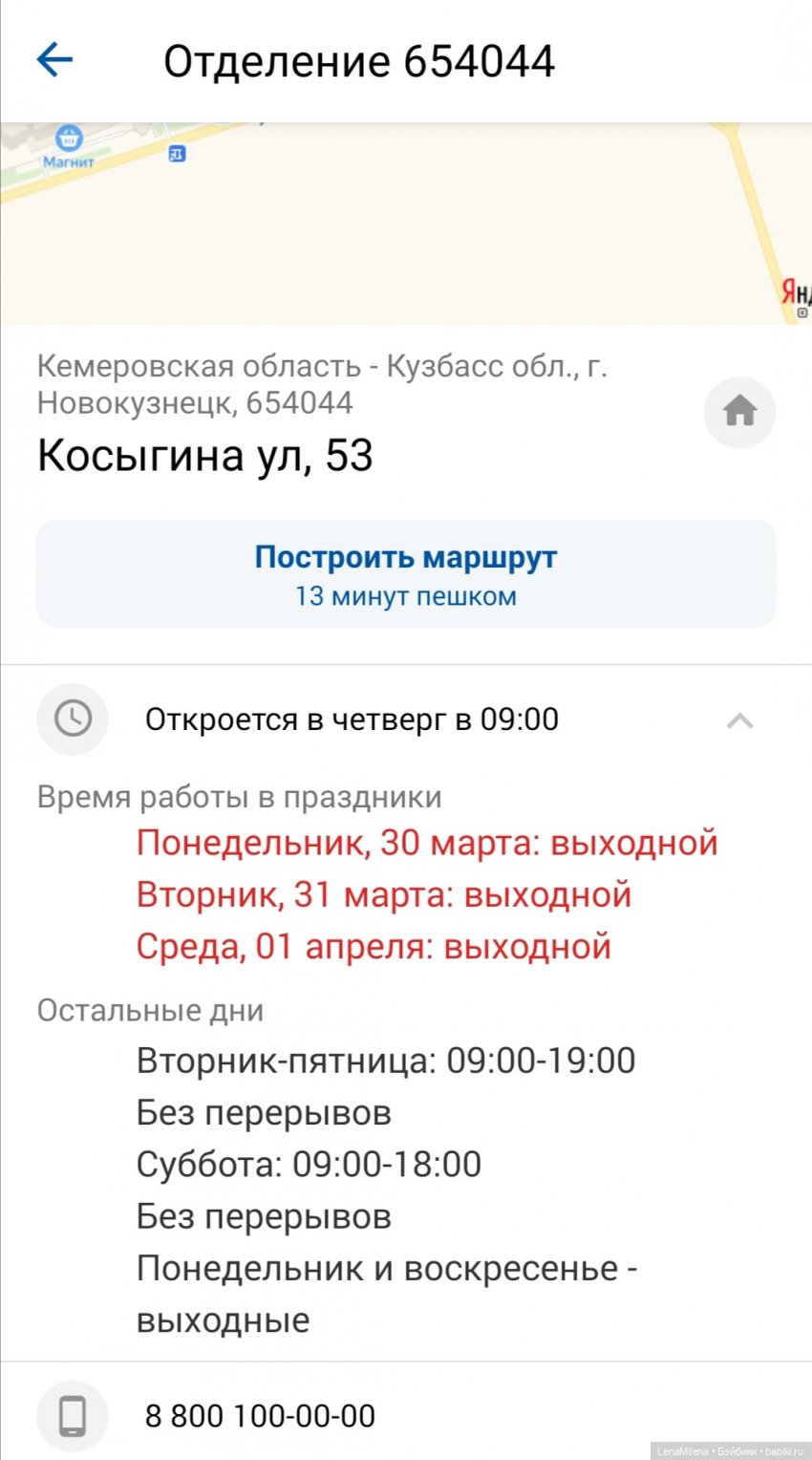
Task: Collapse the working hours section
Action: [739, 720]
